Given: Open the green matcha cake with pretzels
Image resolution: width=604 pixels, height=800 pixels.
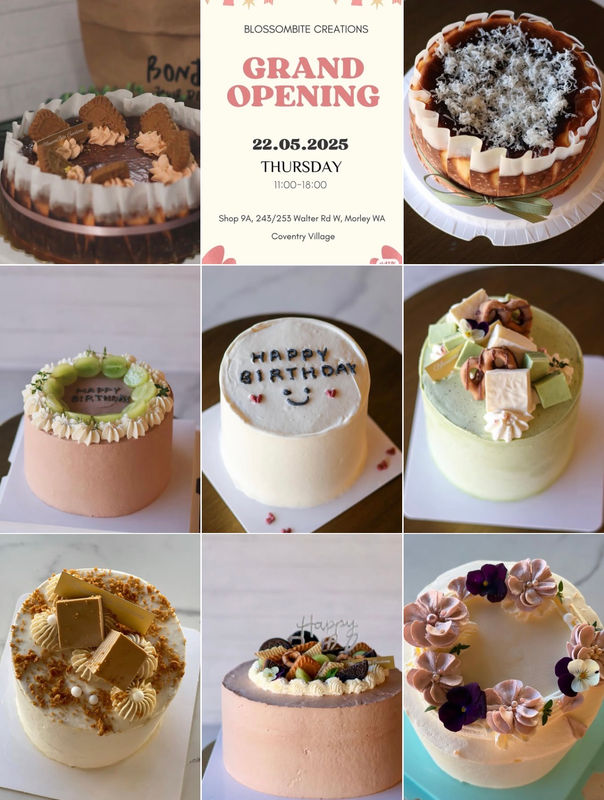Looking at the screenshot, I should point(504,398).
